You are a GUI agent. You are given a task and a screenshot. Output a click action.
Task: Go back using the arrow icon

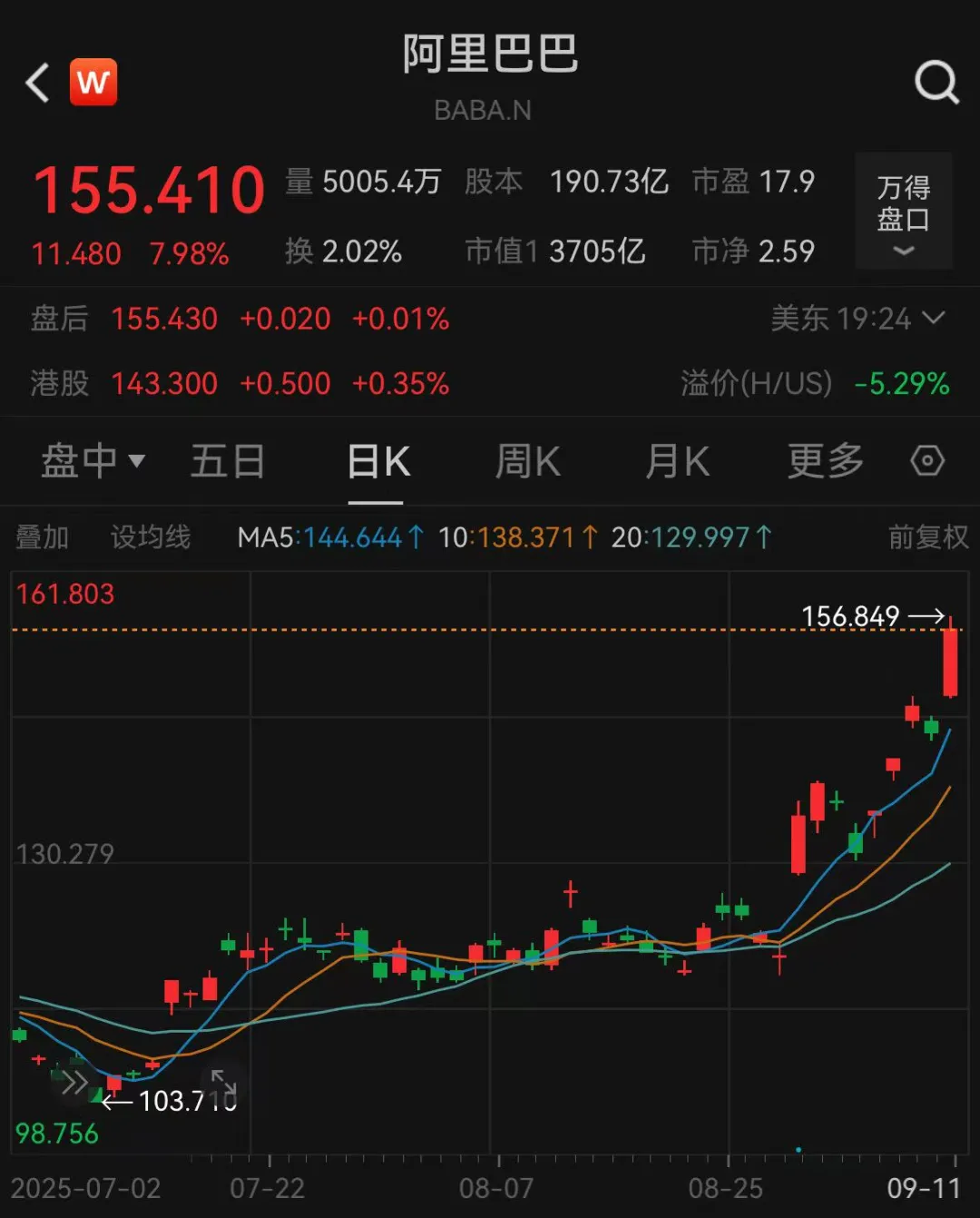pos(38,83)
